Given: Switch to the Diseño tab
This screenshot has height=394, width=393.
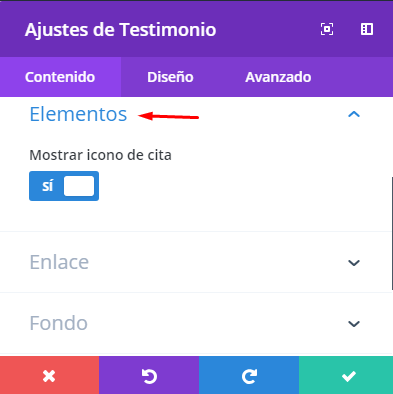Looking at the screenshot, I should pos(170,77).
